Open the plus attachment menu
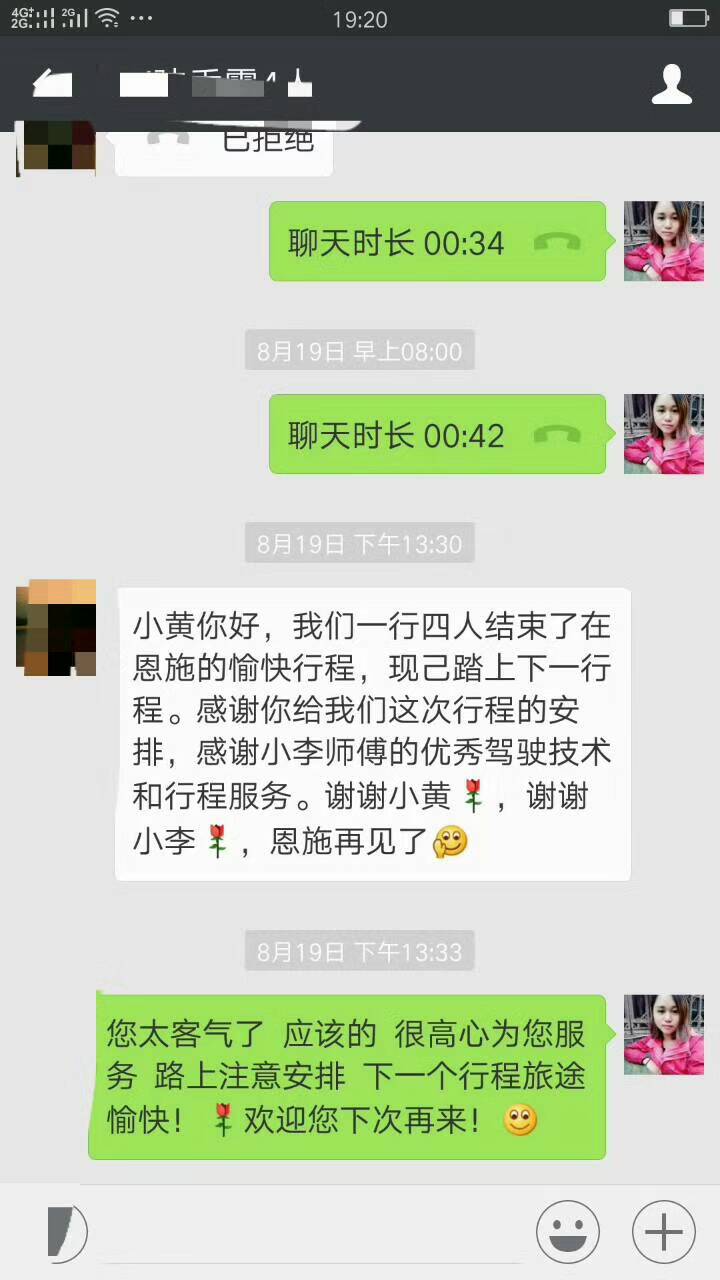720x1280 pixels. tap(663, 1232)
